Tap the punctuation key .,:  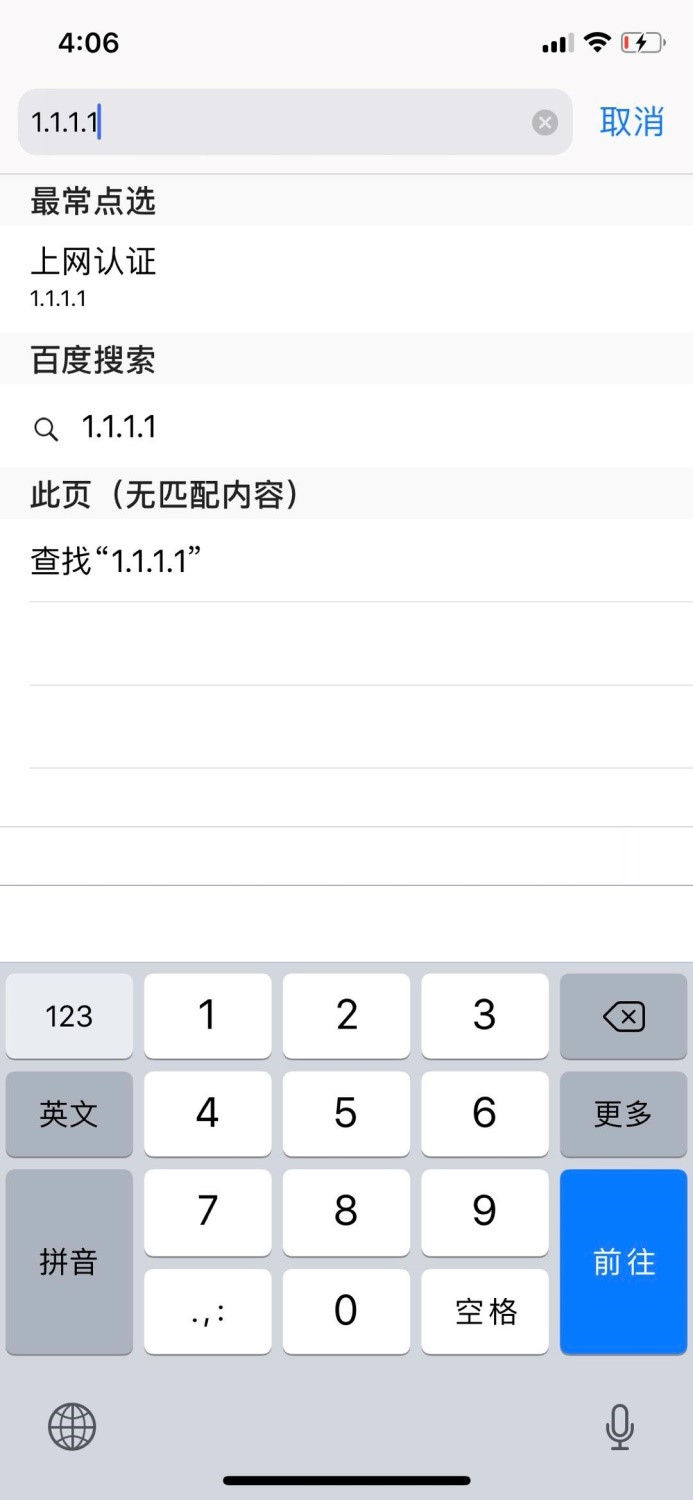point(208,1311)
